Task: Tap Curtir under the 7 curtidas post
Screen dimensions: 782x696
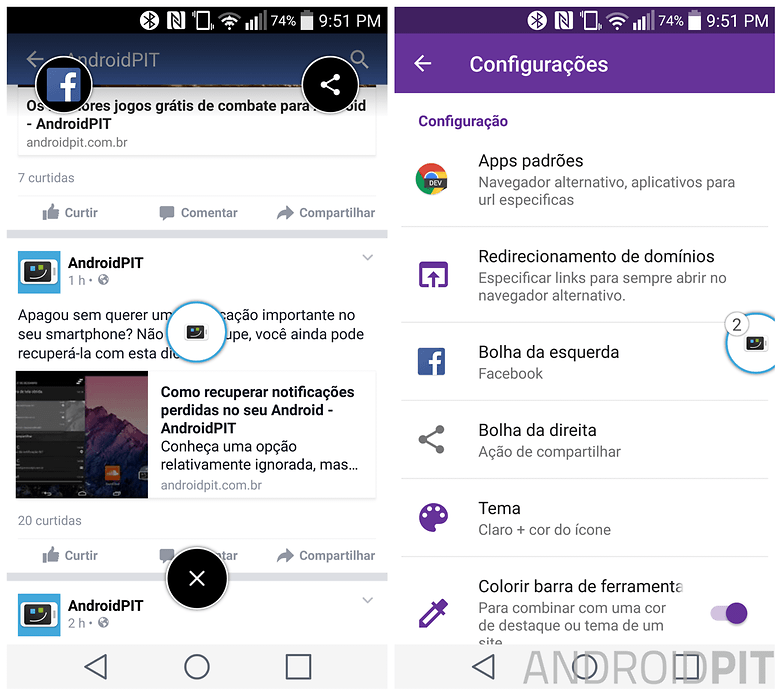Action: 70,212
